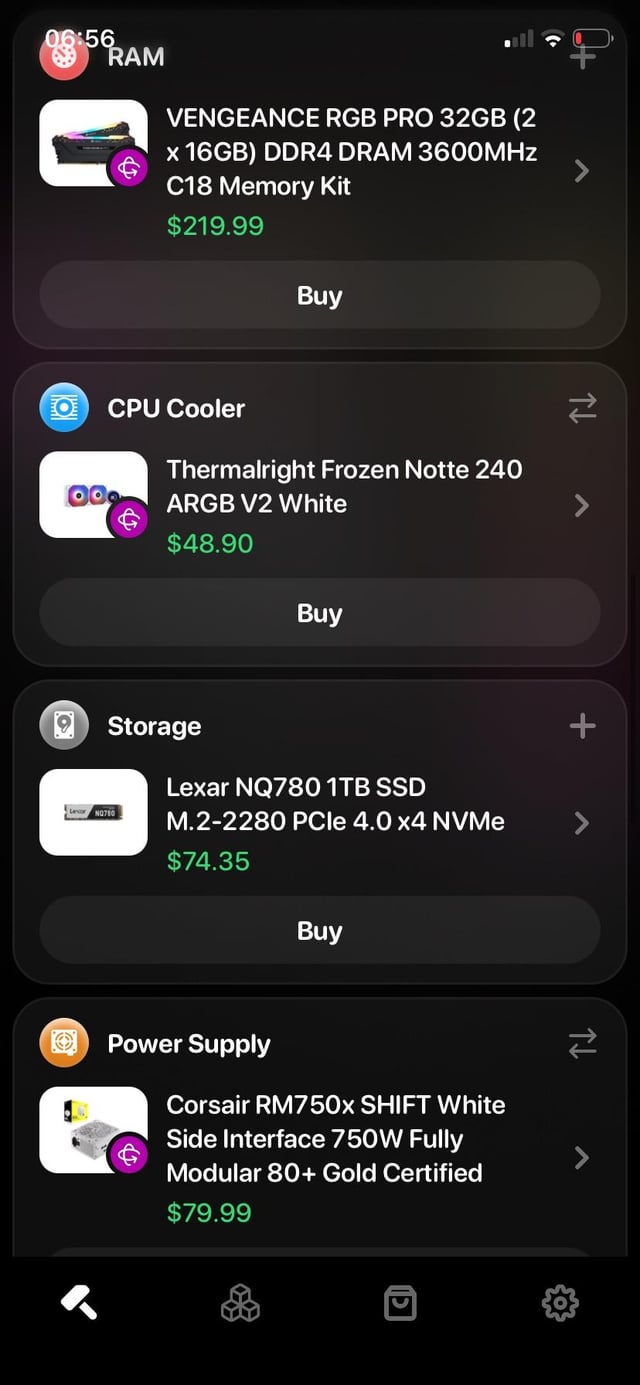Buy the VENGEANCE RGB PRO RAM kit
This screenshot has height=1385, width=640.
(319, 296)
